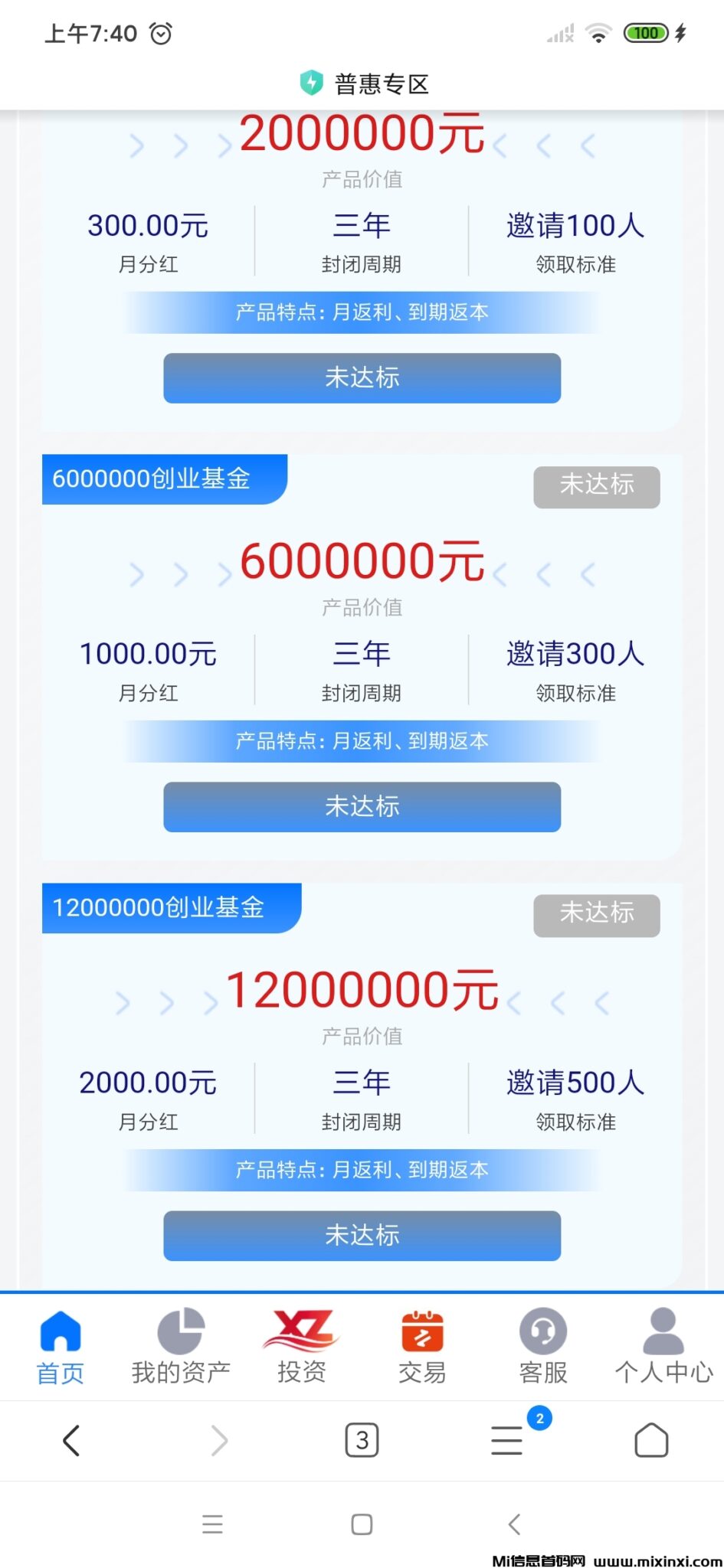Tap the blue 未达标 button under 6000000元

[x=362, y=806]
